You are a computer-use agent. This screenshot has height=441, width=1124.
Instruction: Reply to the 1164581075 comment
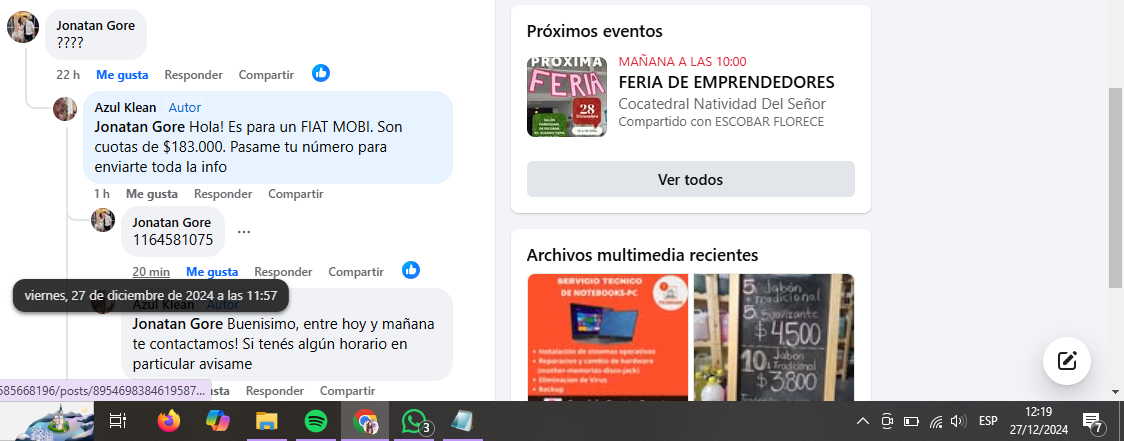(x=283, y=271)
